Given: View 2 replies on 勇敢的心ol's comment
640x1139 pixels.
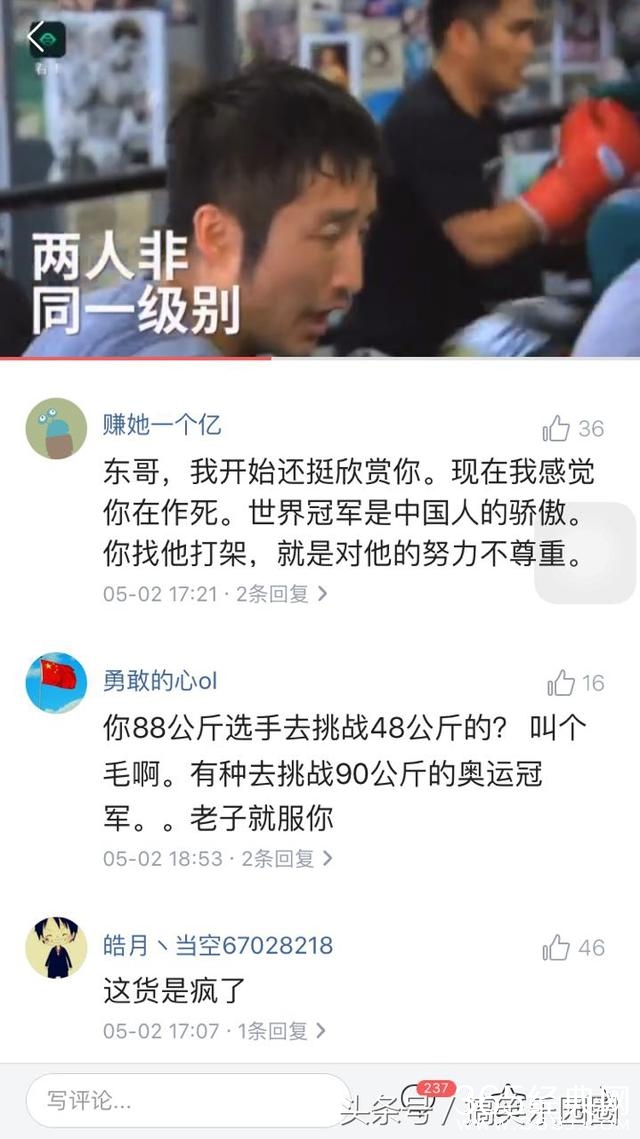Looking at the screenshot, I should [285, 858].
